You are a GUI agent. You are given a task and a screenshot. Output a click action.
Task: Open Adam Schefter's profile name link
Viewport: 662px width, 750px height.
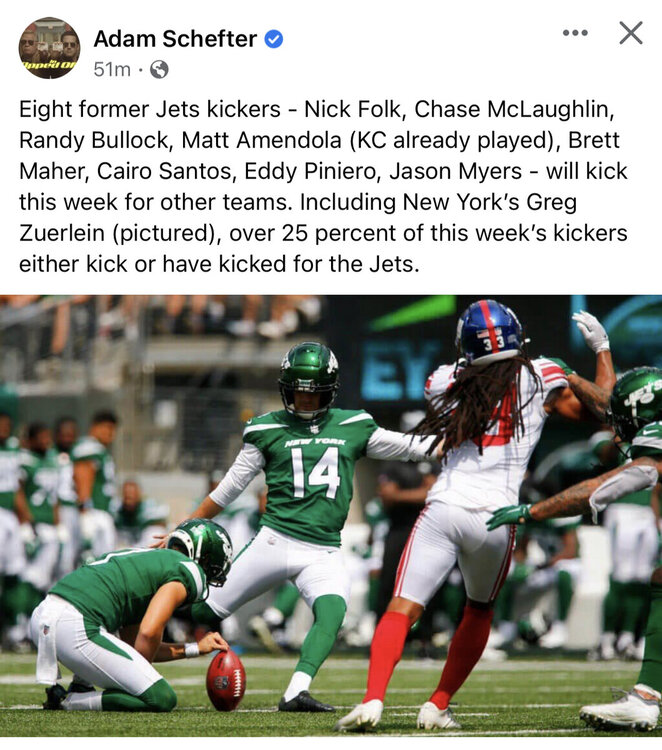tap(174, 38)
